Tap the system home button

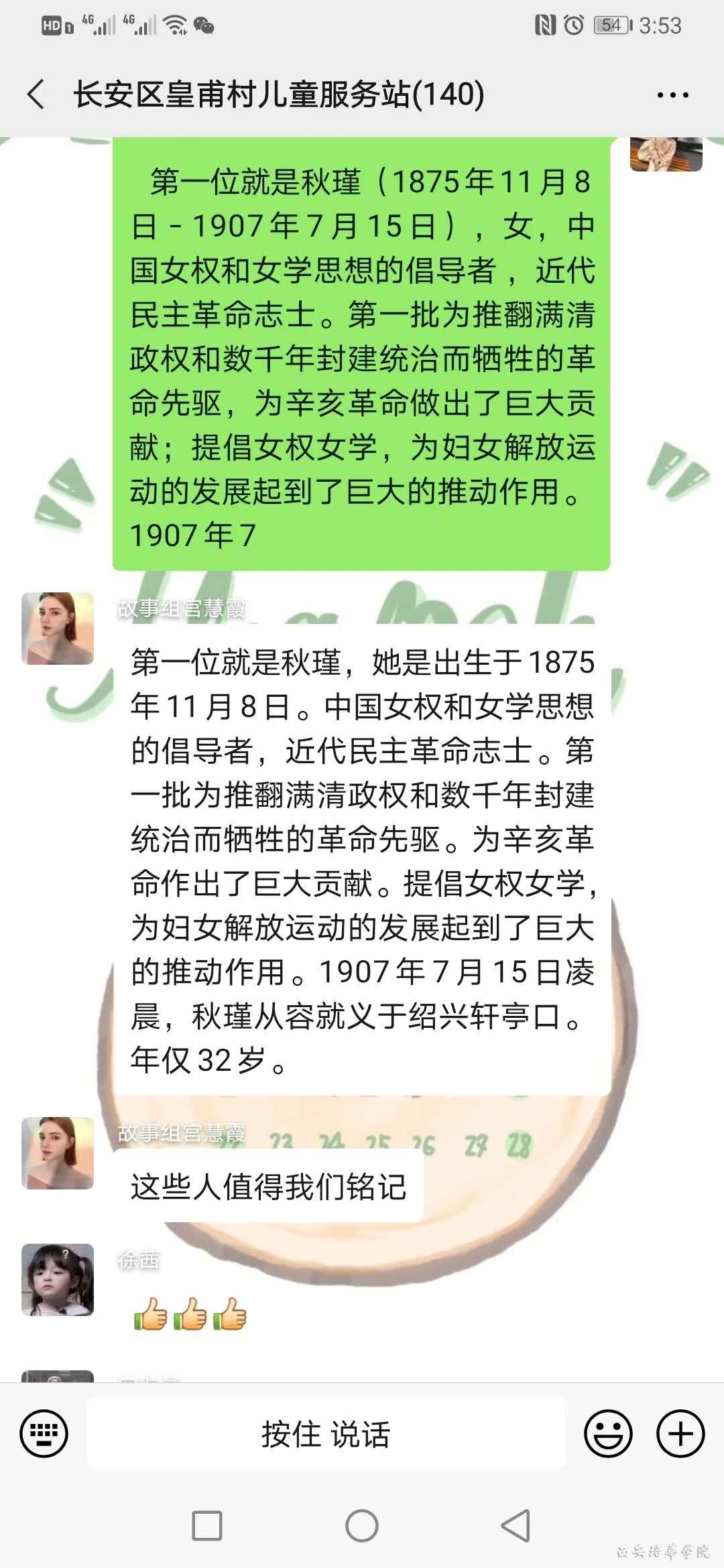(x=362, y=1526)
